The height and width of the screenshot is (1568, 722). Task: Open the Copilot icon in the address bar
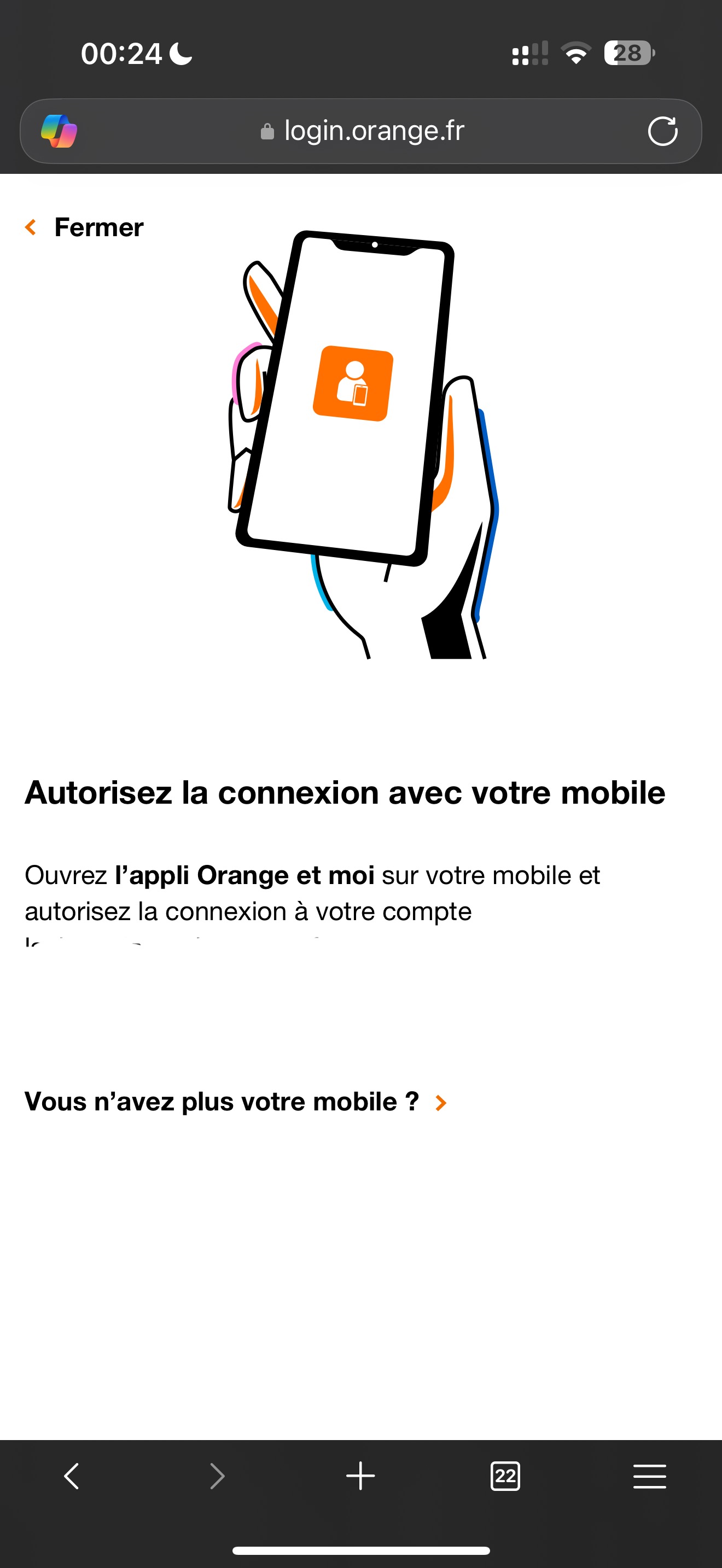click(59, 131)
